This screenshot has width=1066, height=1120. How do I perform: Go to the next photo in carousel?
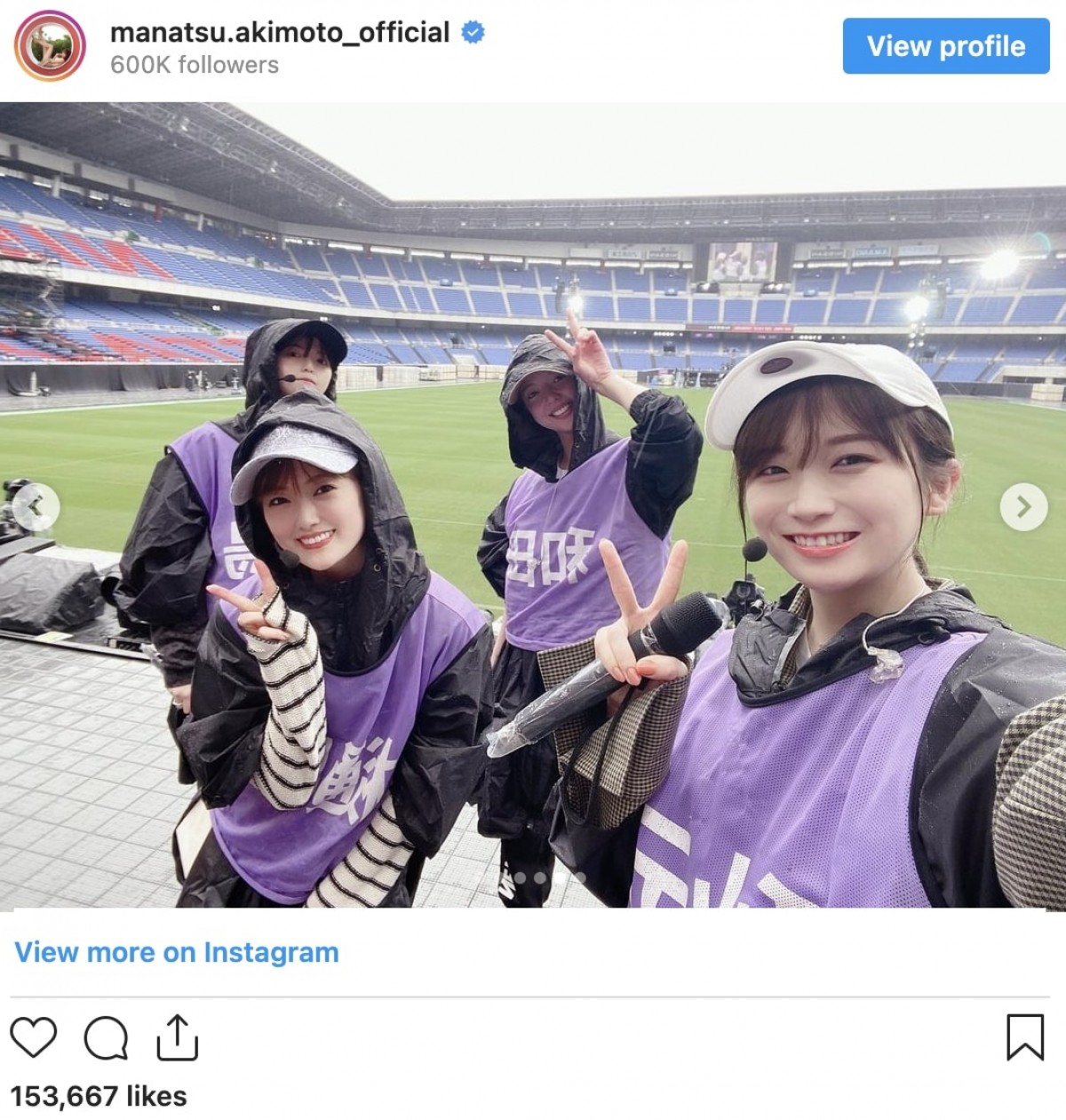(x=1022, y=507)
